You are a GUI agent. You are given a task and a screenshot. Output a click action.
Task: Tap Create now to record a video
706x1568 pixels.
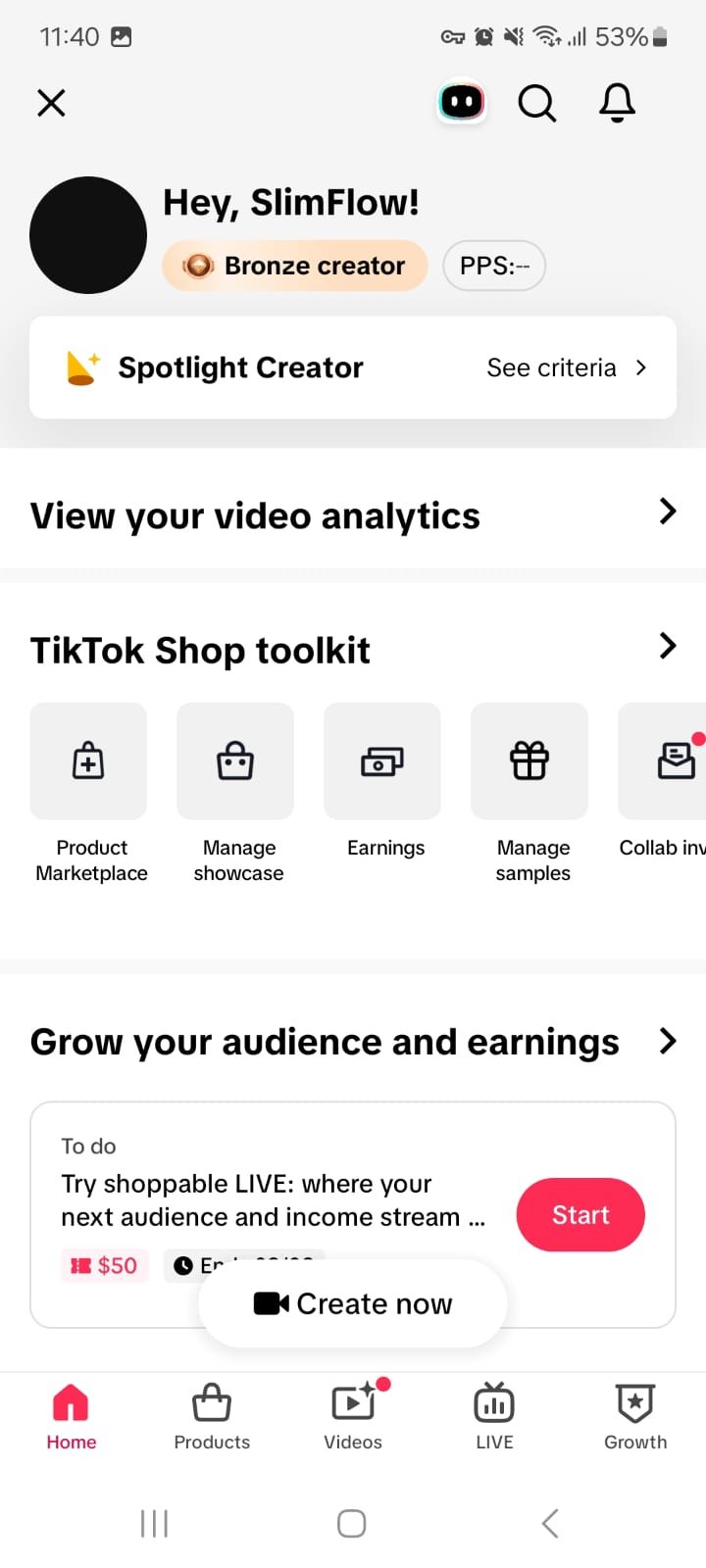pyautogui.click(x=353, y=1303)
